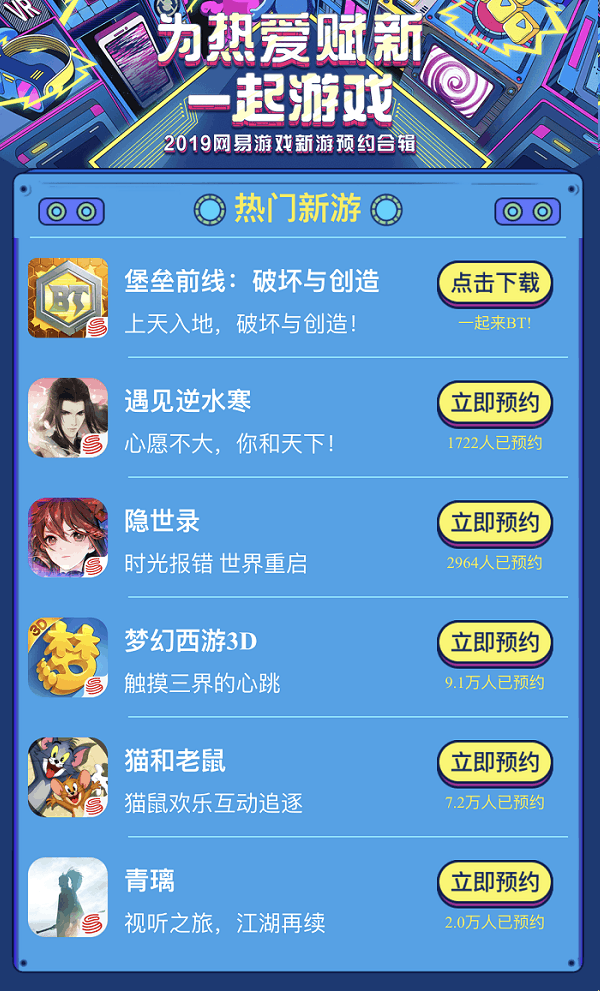Select 立即预约 next to 隐世录
The image size is (600, 991).
point(495,523)
